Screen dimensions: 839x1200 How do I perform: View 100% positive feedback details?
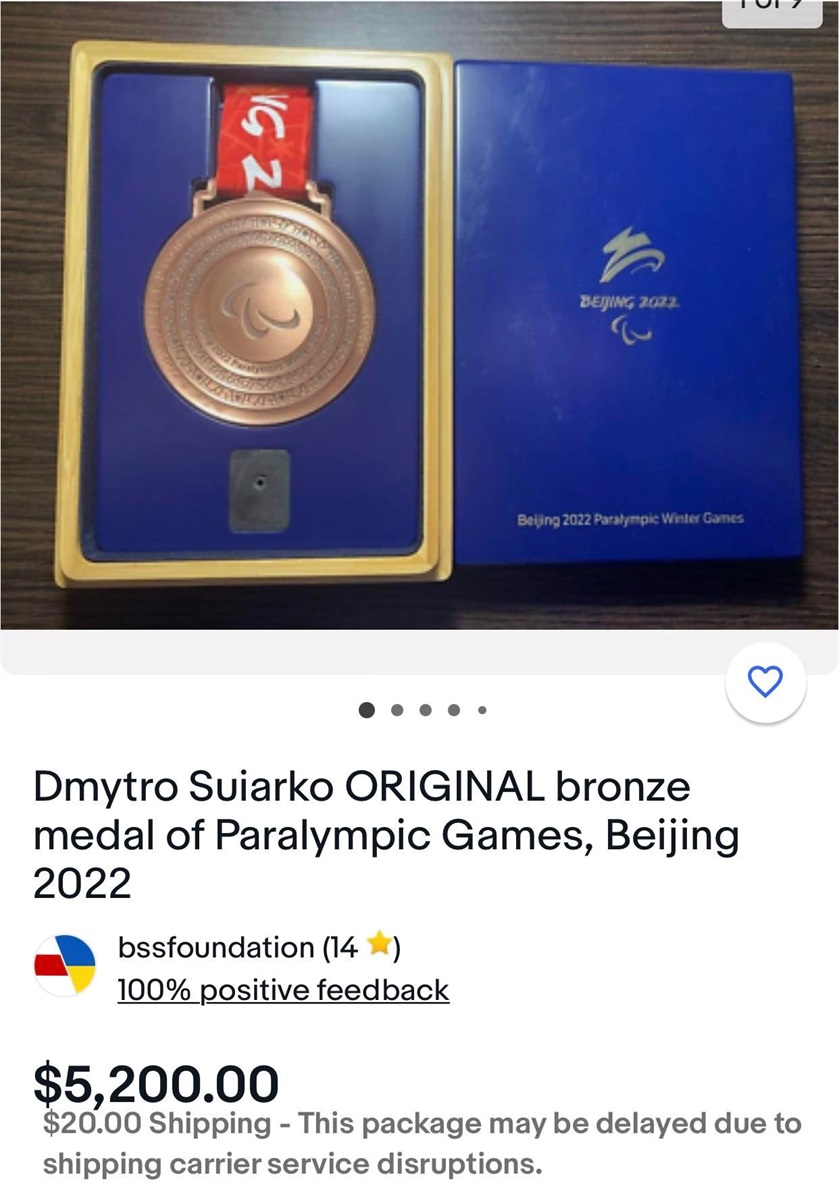tap(283, 990)
